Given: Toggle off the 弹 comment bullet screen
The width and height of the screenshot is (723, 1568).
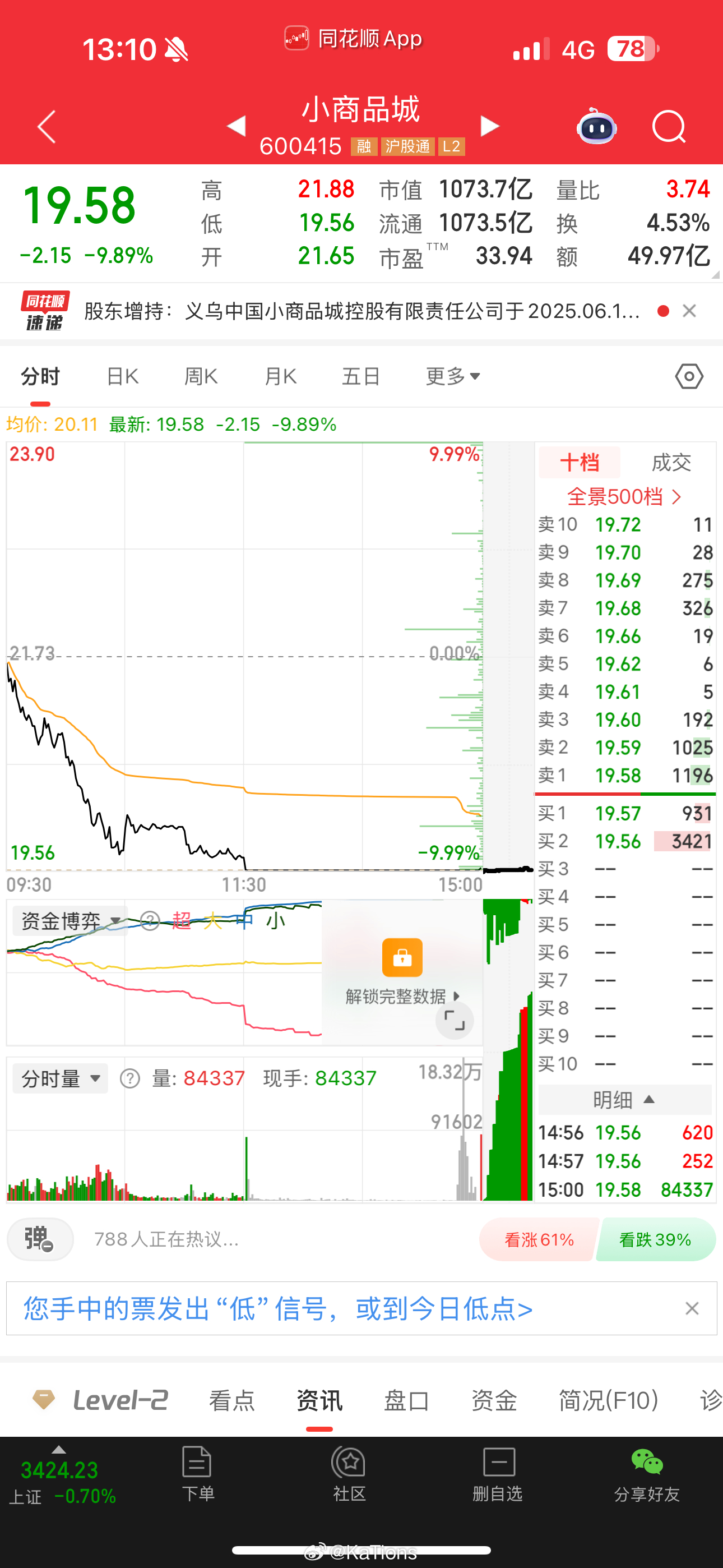Looking at the screenshot, I should (40, 1239).
